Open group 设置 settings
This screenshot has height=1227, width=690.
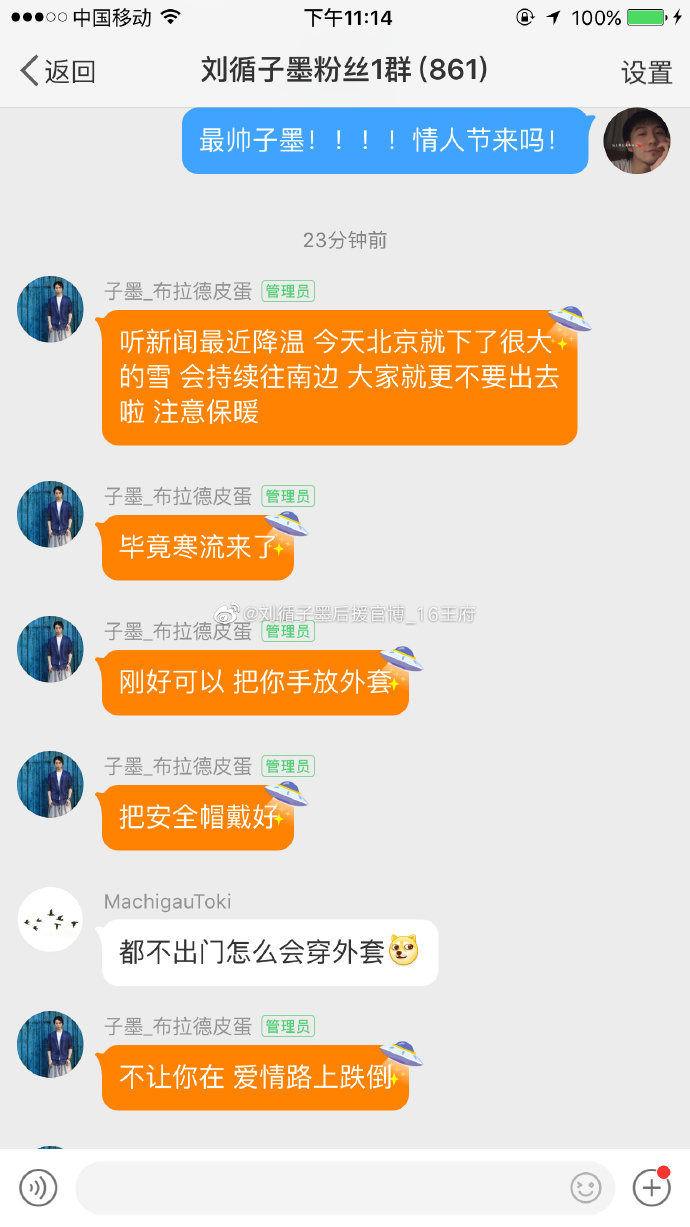tap(646, 72)
